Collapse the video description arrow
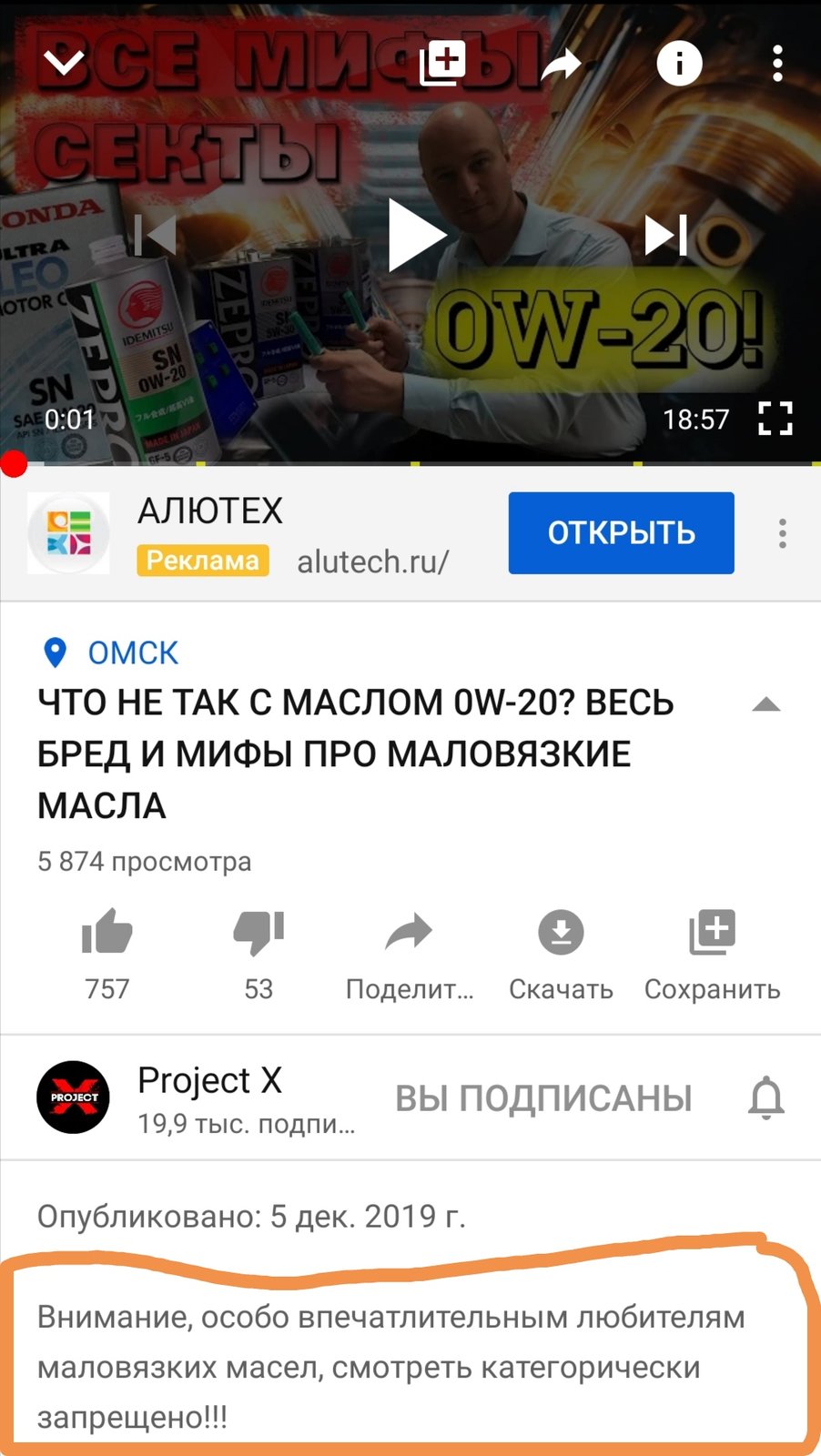 766,704
